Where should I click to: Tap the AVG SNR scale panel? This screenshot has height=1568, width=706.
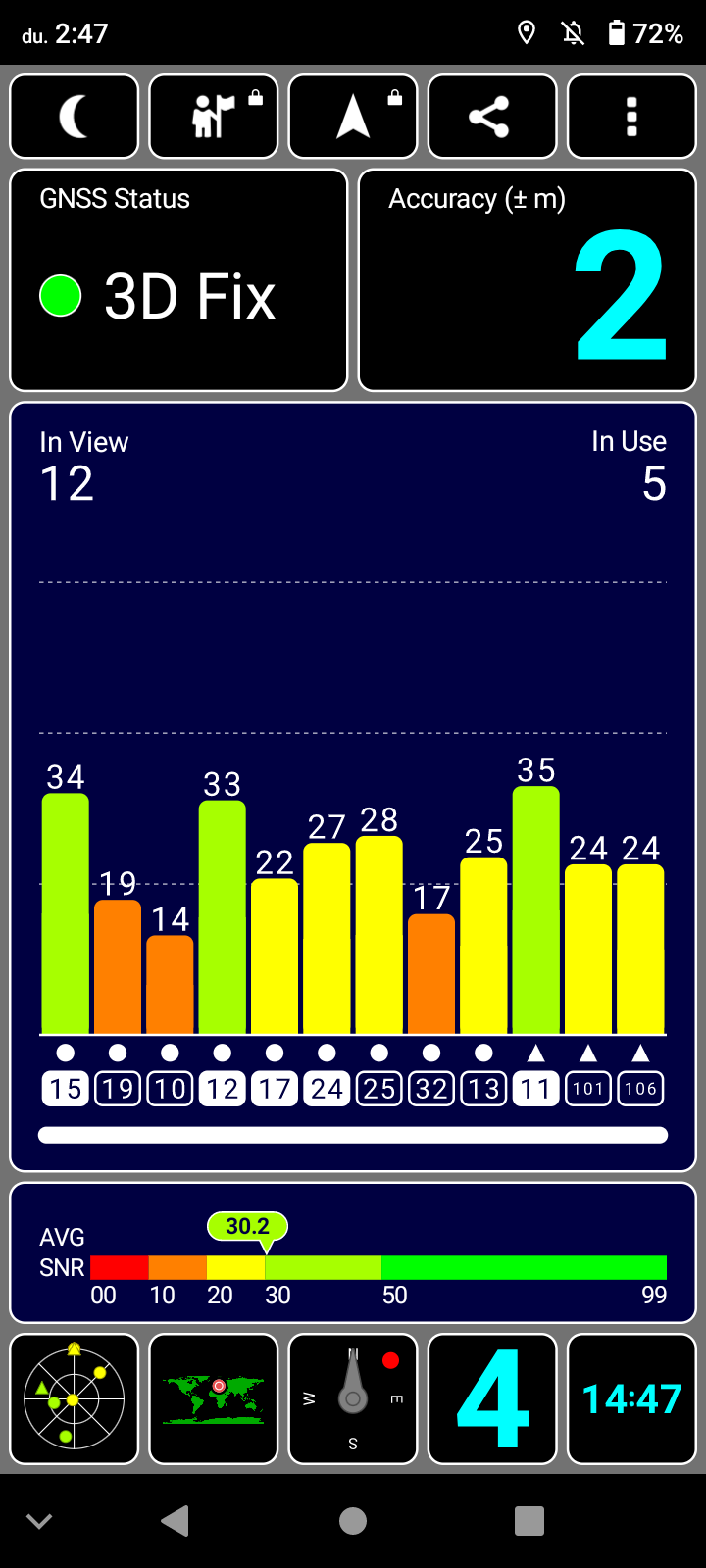353,1252
